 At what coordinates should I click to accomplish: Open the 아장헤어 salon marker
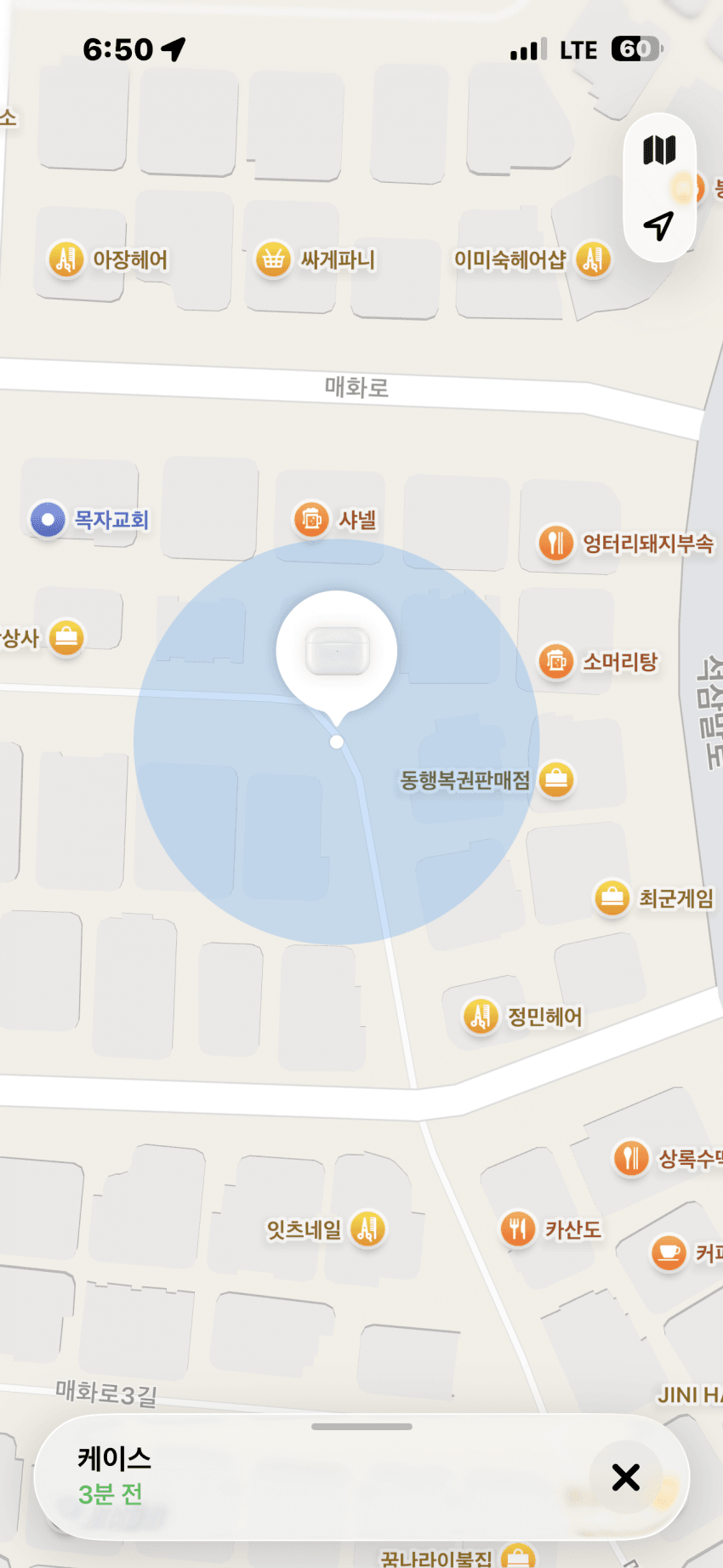tap(66, 259)
